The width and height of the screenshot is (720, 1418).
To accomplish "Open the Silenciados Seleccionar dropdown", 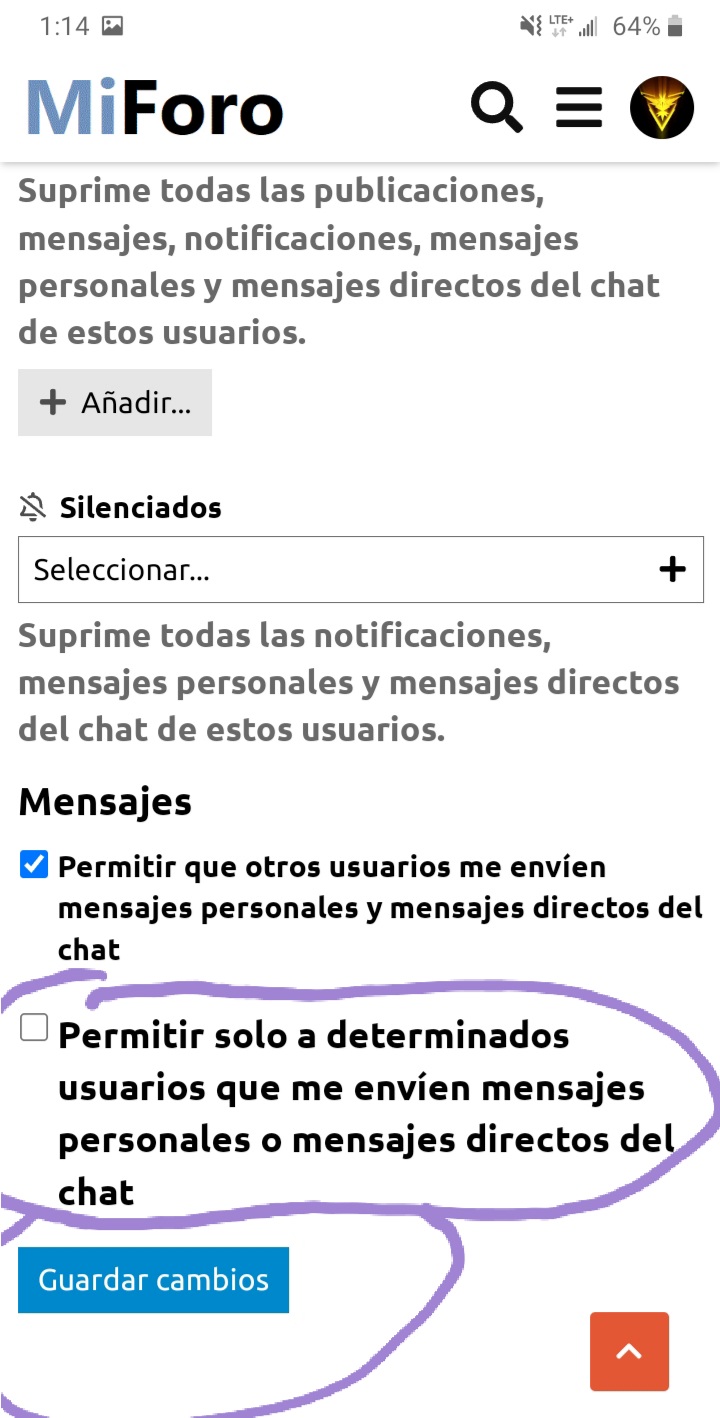I will coord(360,570).
